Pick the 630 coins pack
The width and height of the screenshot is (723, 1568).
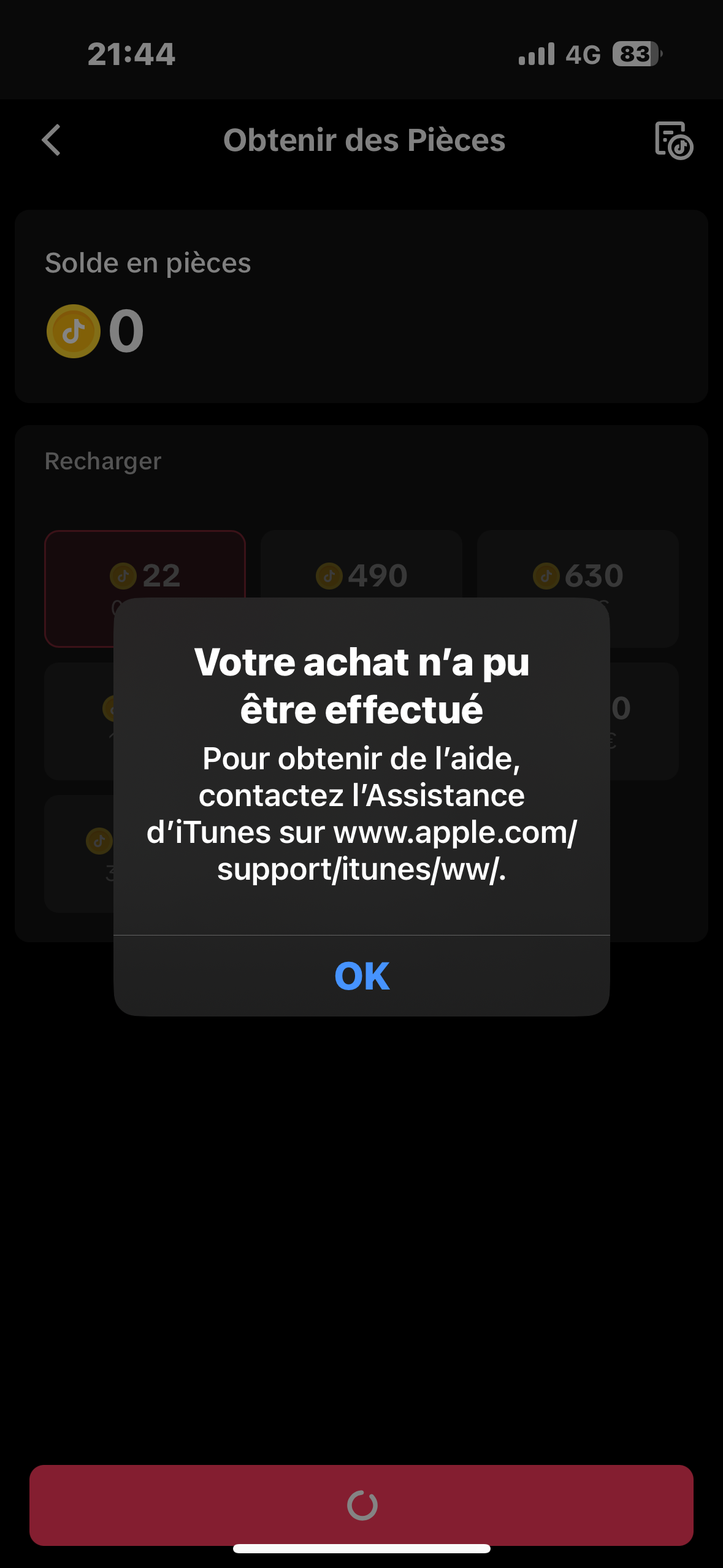click(578, 567)
